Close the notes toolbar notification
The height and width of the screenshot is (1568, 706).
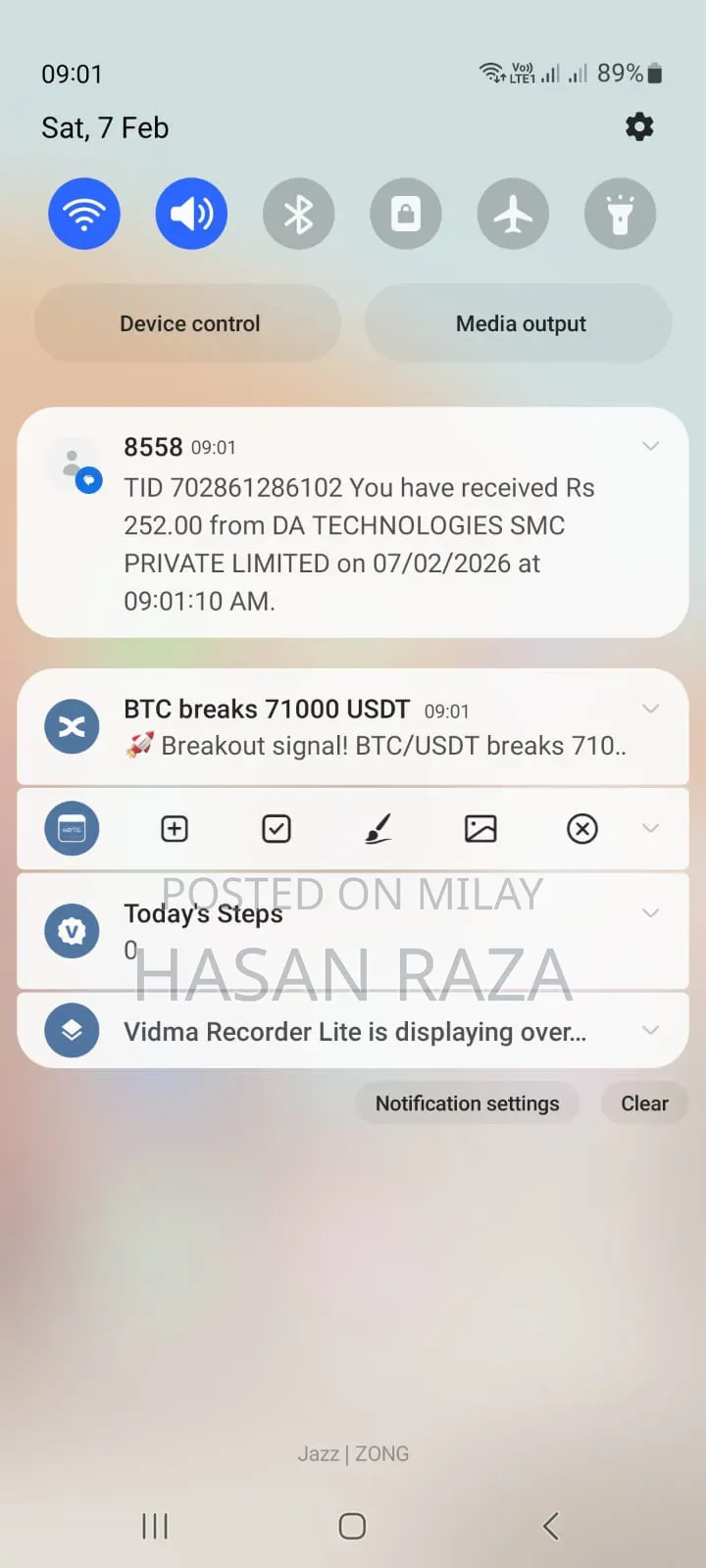[x=582, y=829]
